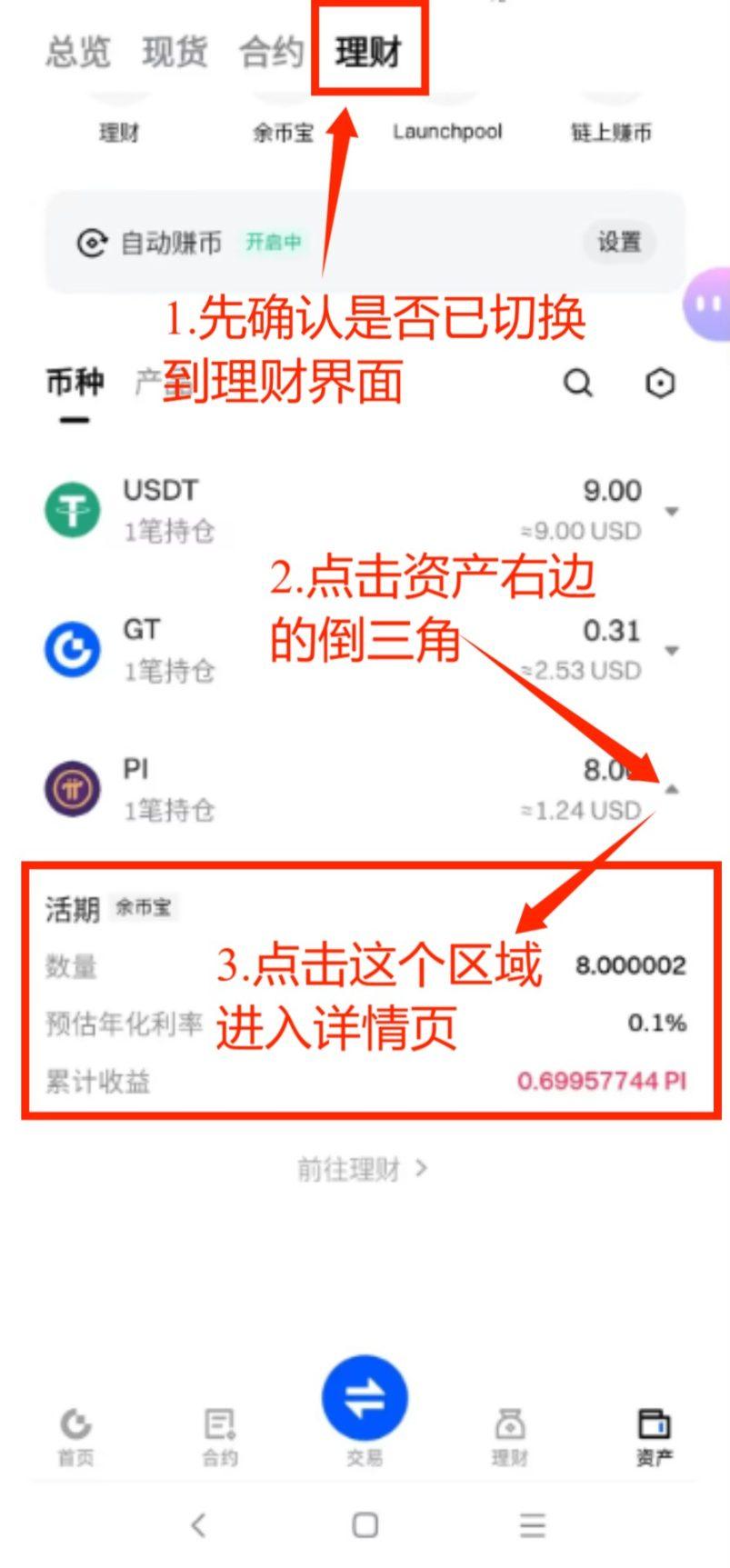Image resolution: width=730 pixels, height=1568 pixels.
Task: Switch to 资产 in bottom navigation
Action: (655, 1436)
